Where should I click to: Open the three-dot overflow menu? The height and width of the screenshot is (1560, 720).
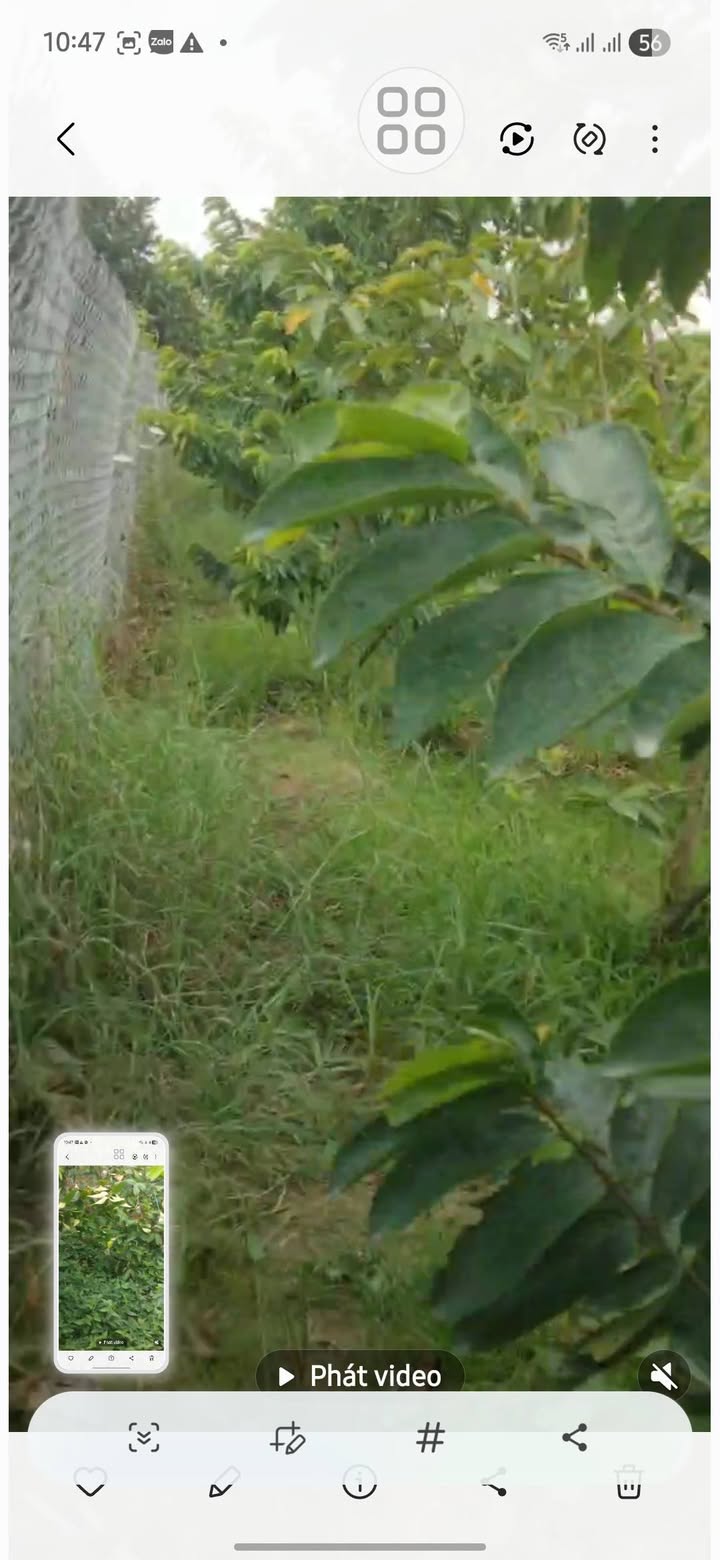(x=654, y=139)
